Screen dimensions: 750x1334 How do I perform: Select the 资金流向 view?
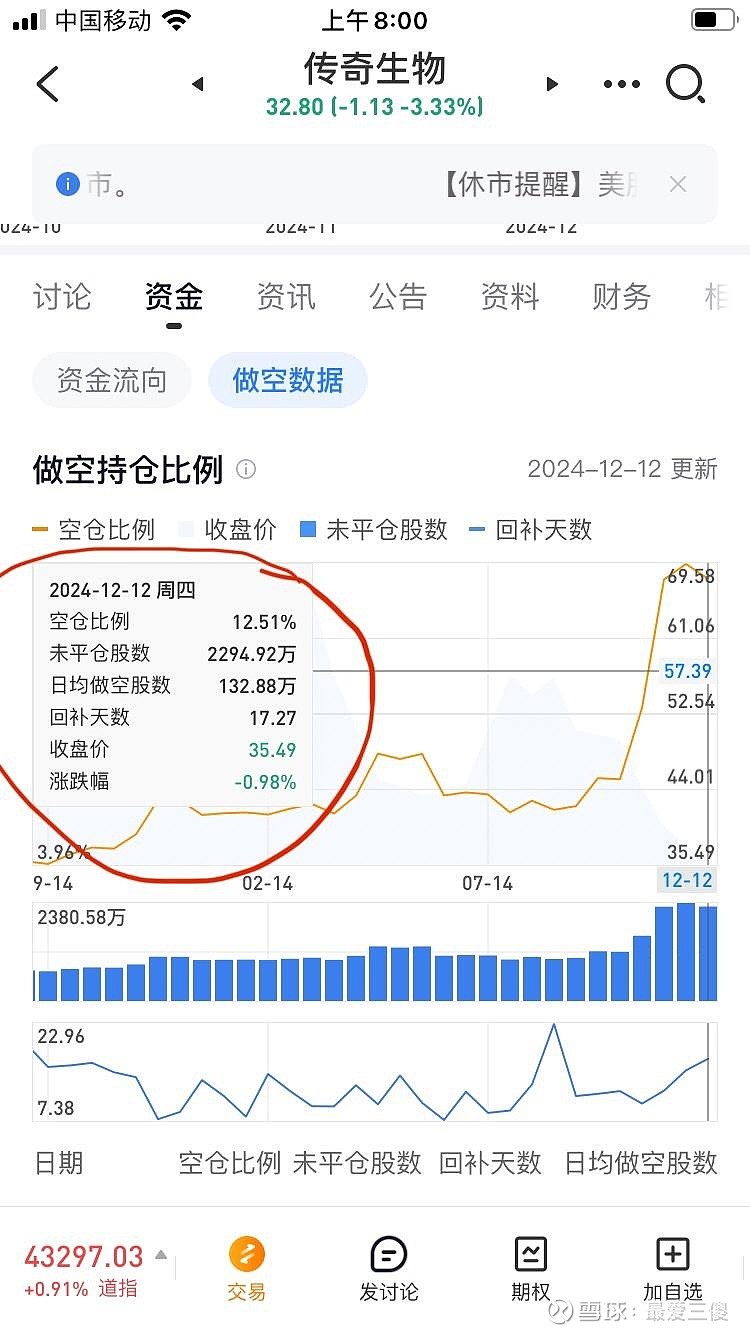[111, 380]
